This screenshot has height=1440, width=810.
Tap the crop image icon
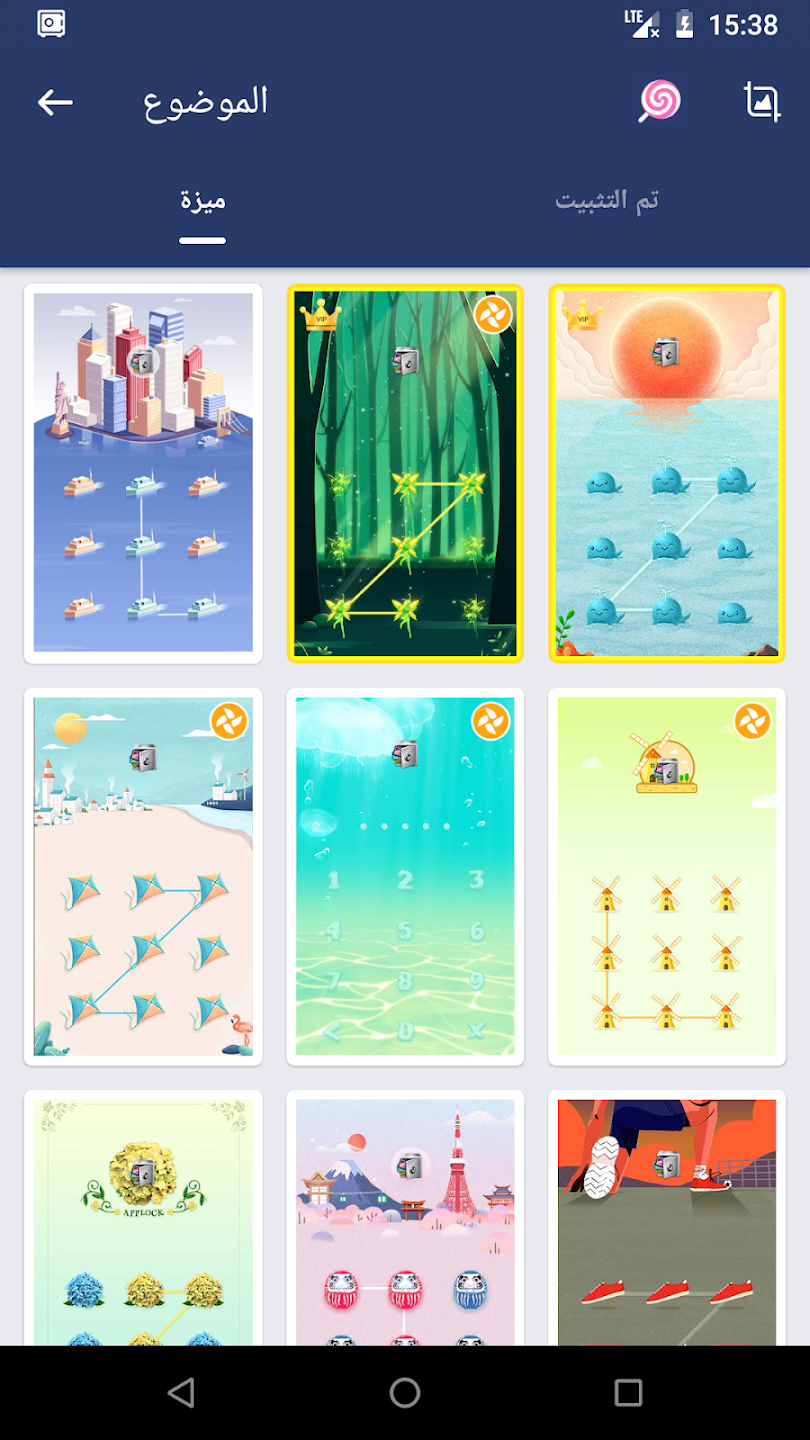click(x=762, y=102)
